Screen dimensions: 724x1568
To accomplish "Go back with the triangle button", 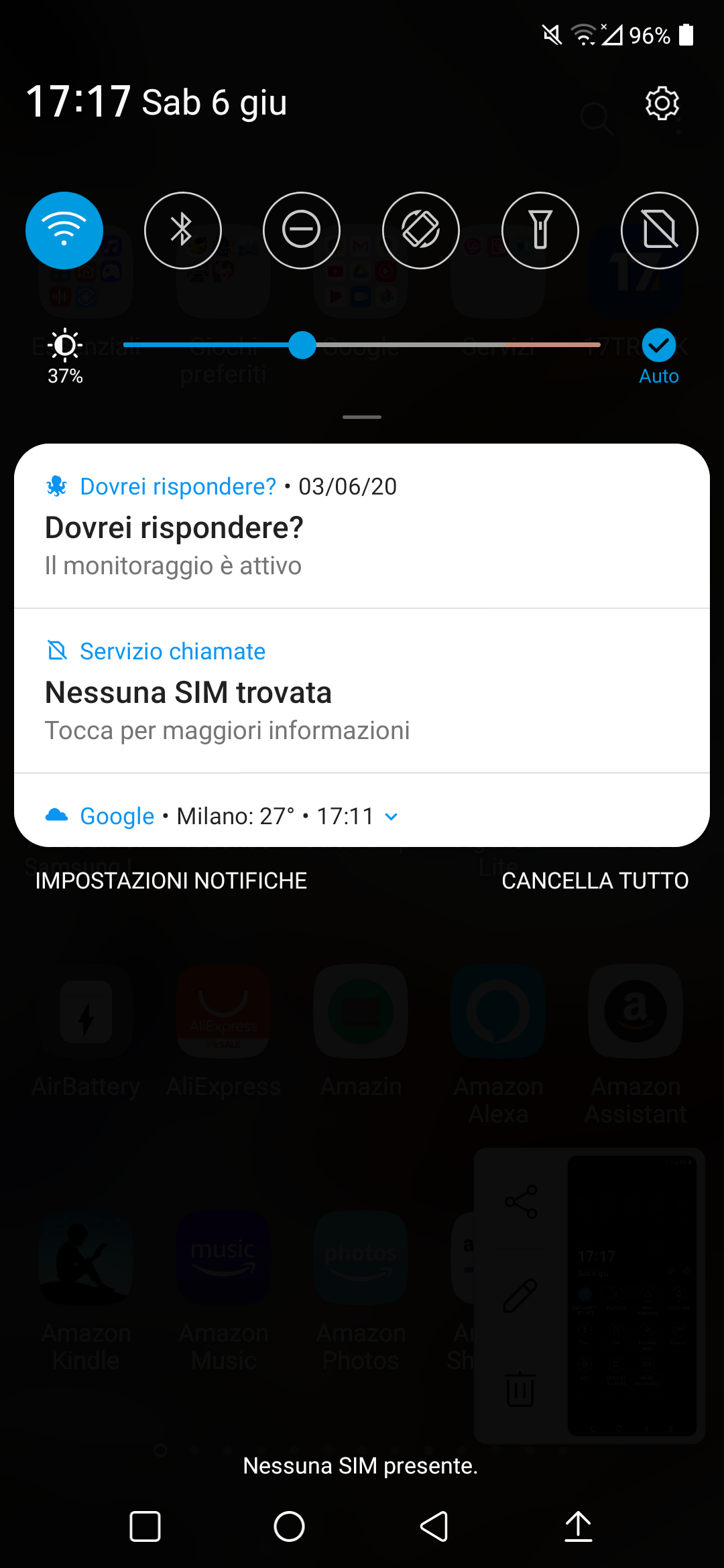I will (434, 1527).
